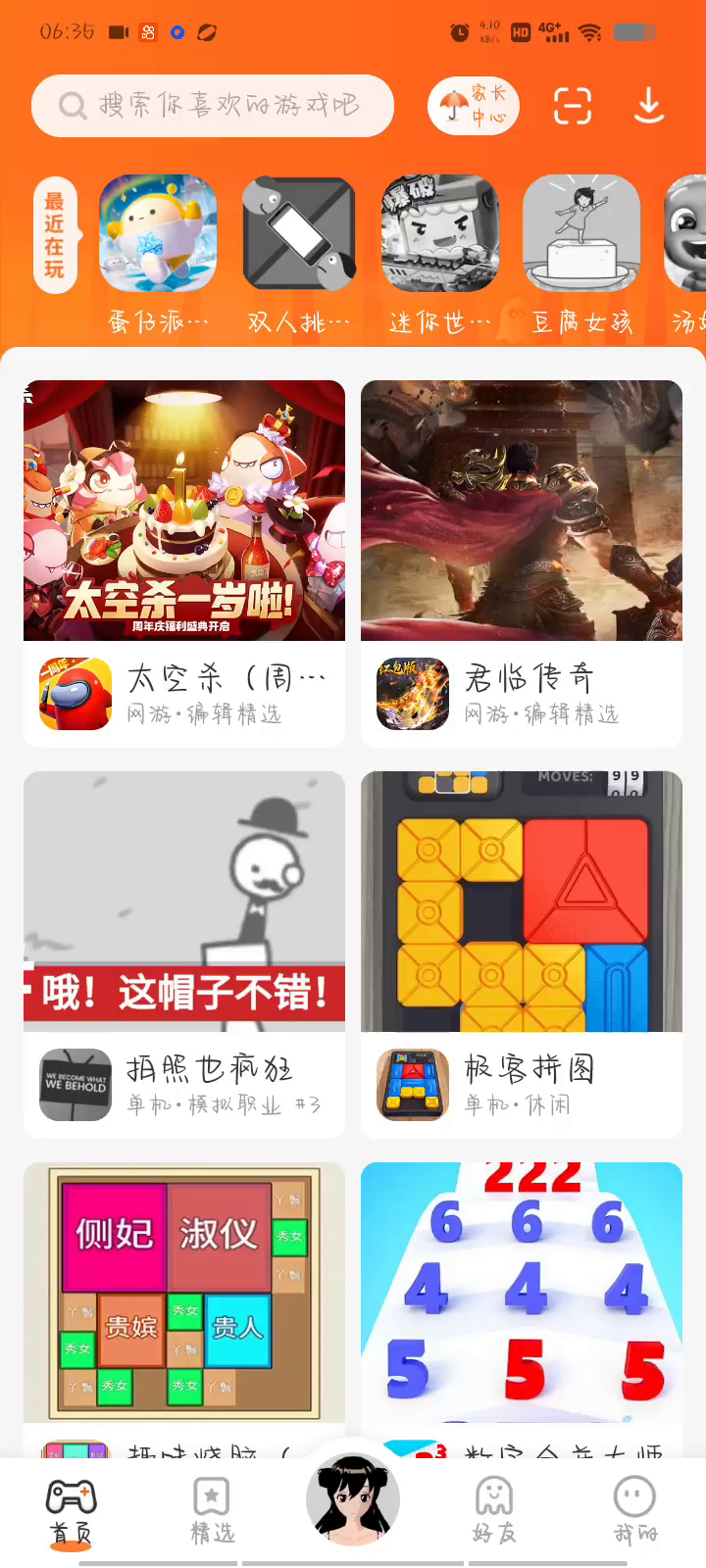706x1568 pixels.
Task: Tap the center avatar character button
Action: [353, 1499]
